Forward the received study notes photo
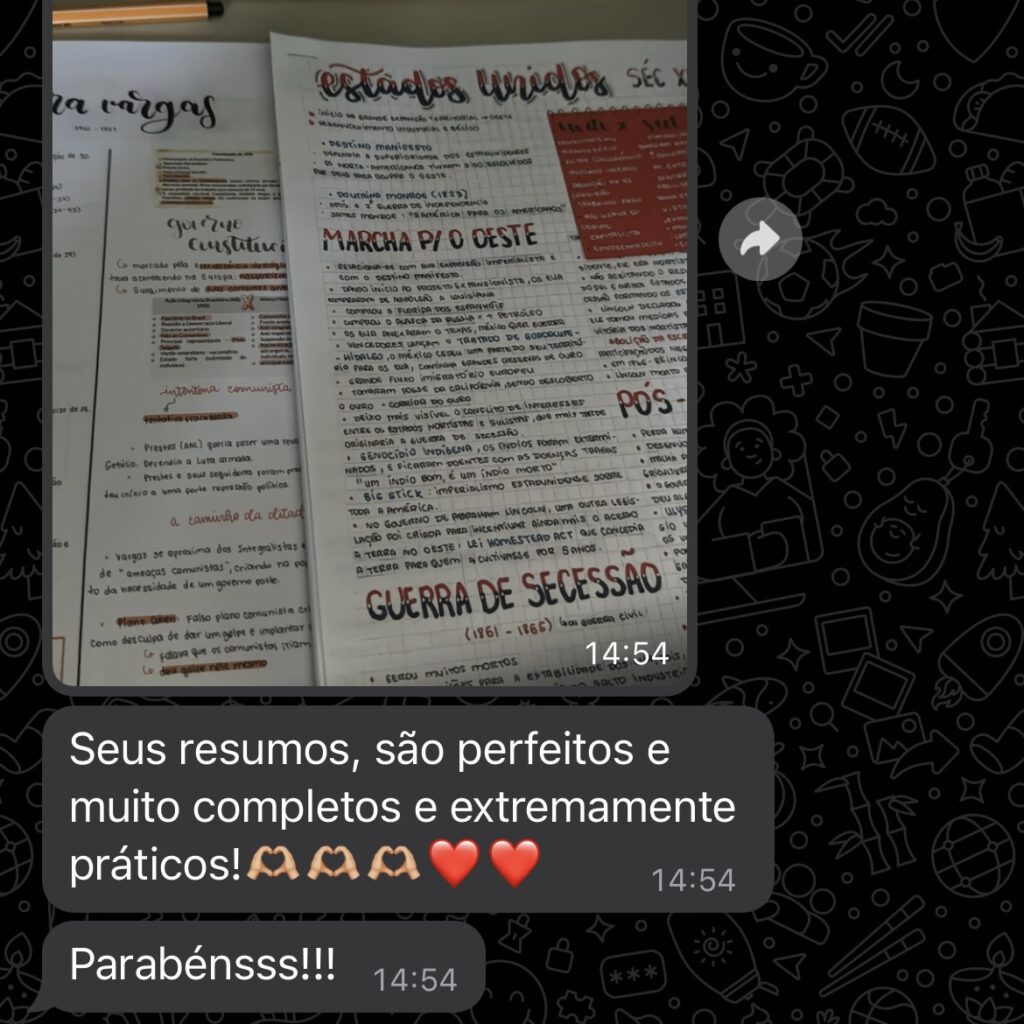The image size is (1024, 1024). pos(763,239)
